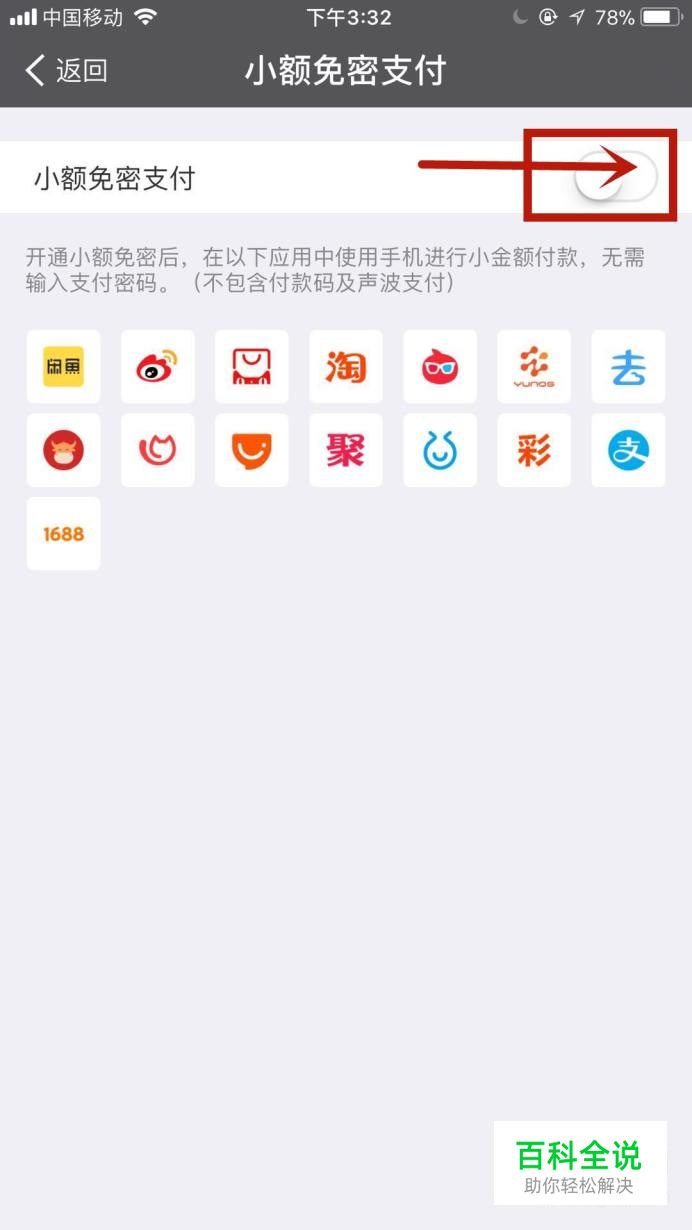Go back using the 返回 button
This screenshot has width=692, height=1230.
[x=66, y=70]
